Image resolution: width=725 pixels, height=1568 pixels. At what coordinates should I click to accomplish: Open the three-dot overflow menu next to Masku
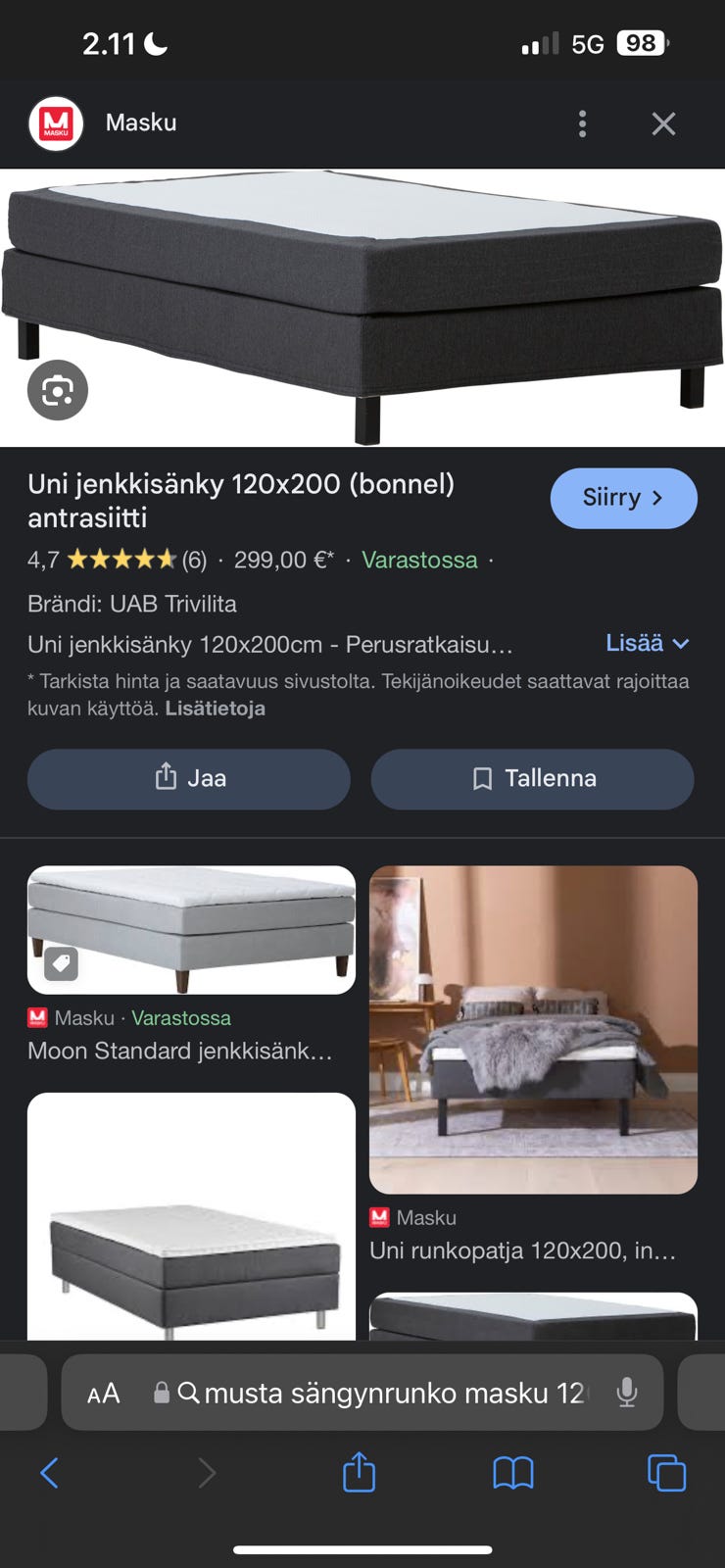pyautogui.click(x=582, y=123)
